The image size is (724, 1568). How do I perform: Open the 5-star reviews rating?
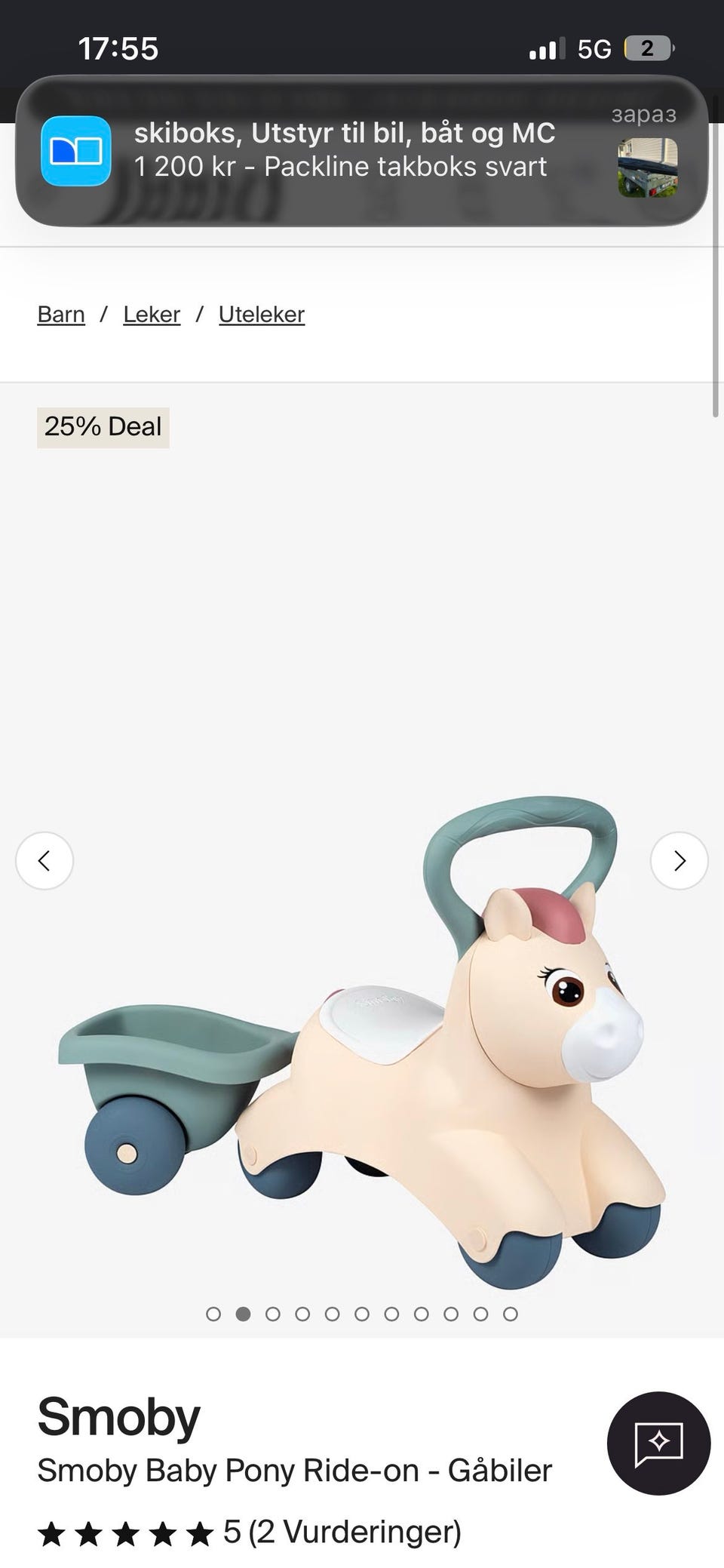click(x=250, y=1533)
